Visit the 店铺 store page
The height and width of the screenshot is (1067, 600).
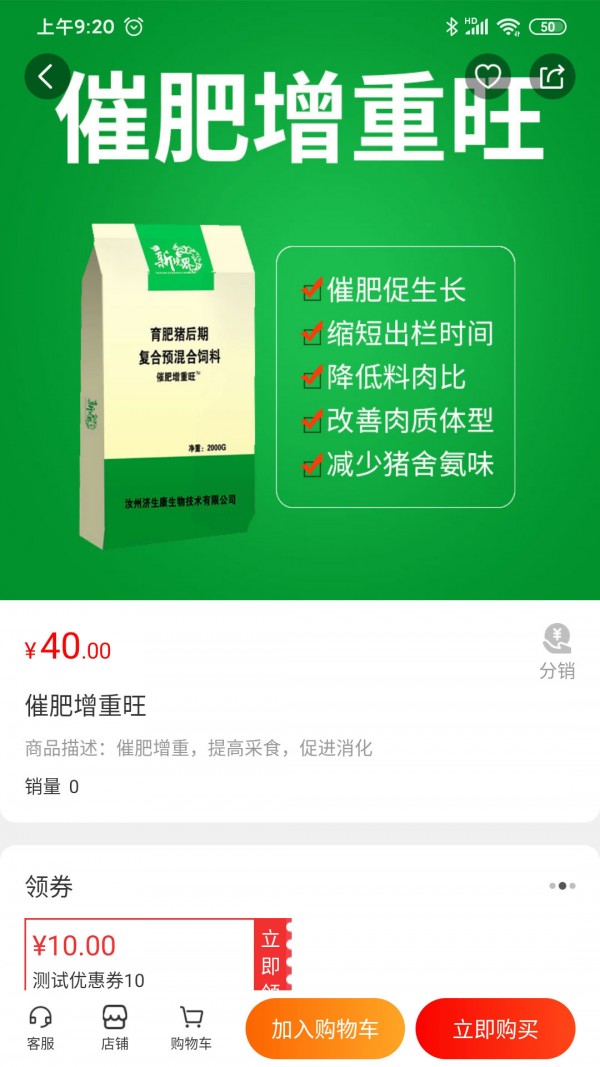[x=115, y=1029]
